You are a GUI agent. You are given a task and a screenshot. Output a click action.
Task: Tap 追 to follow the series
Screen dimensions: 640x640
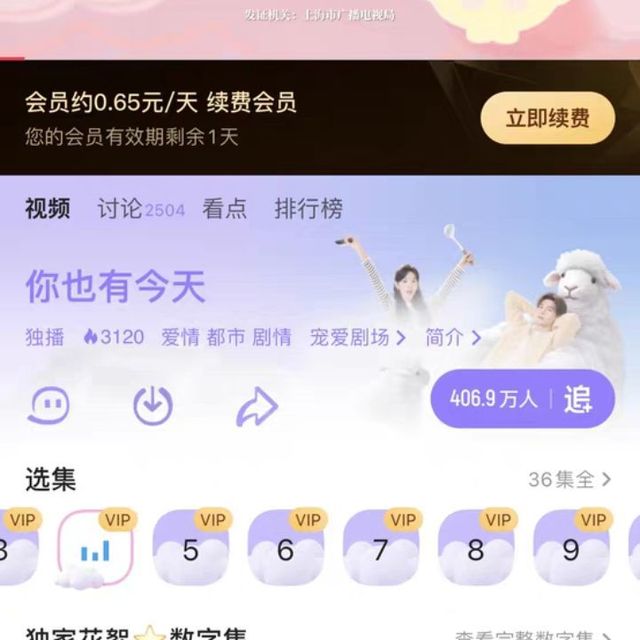click(x=578, y=399)
